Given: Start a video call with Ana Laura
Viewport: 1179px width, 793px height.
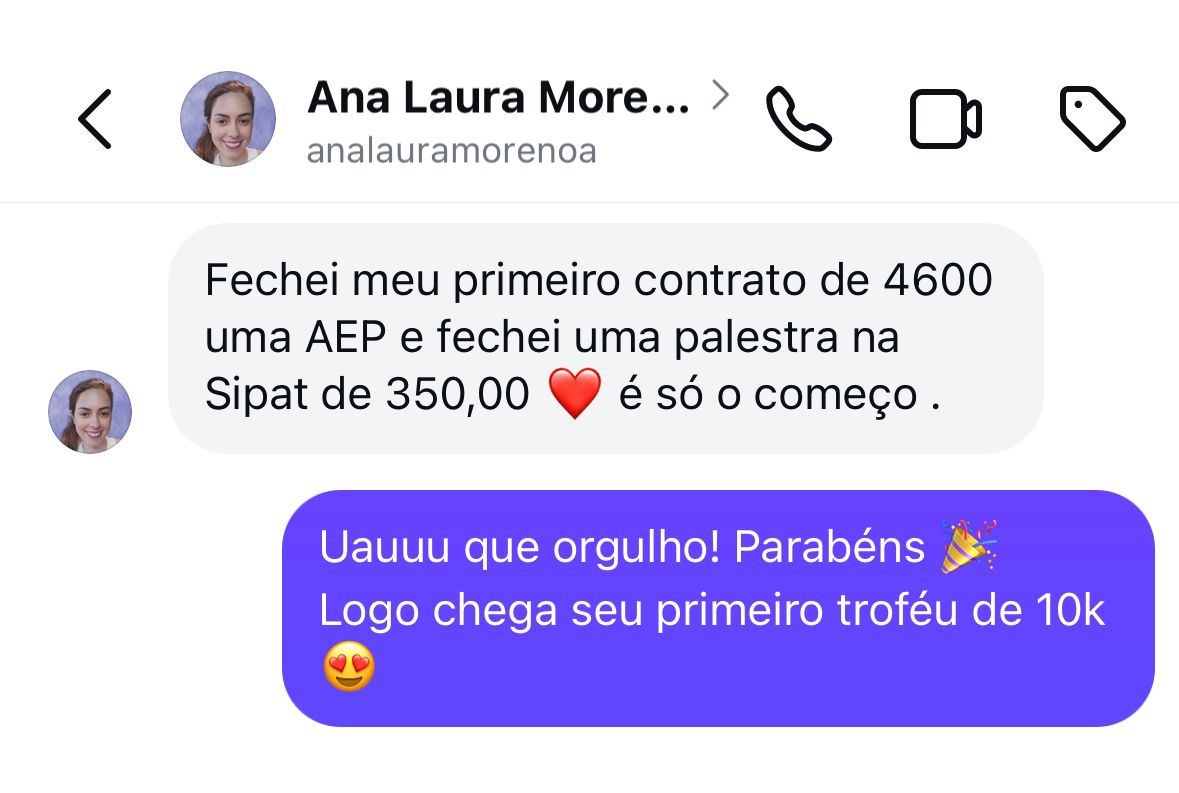Looking at the screenshot, I should click(x=945, y=119).
